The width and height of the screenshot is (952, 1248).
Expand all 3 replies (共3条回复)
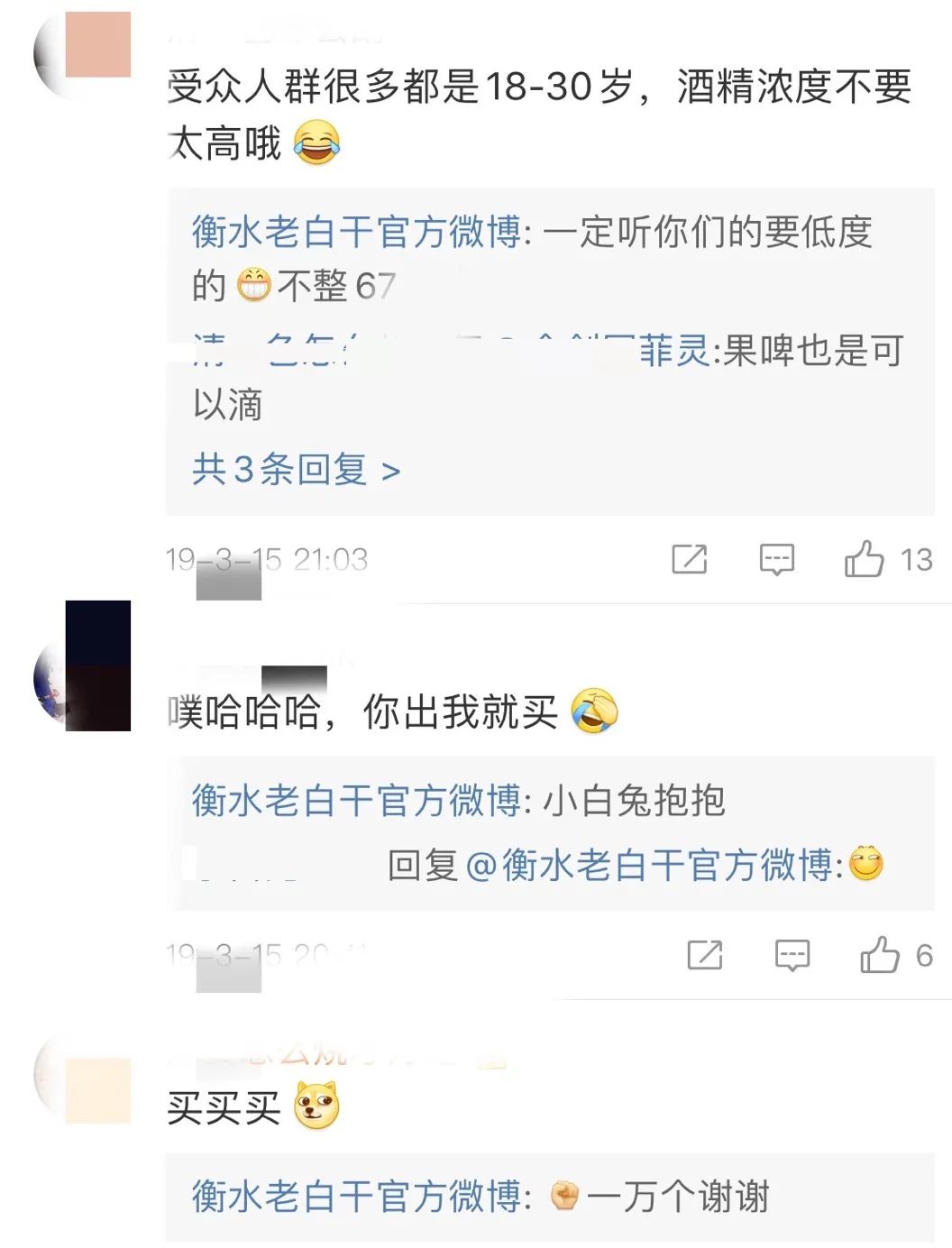coord(296,470)
